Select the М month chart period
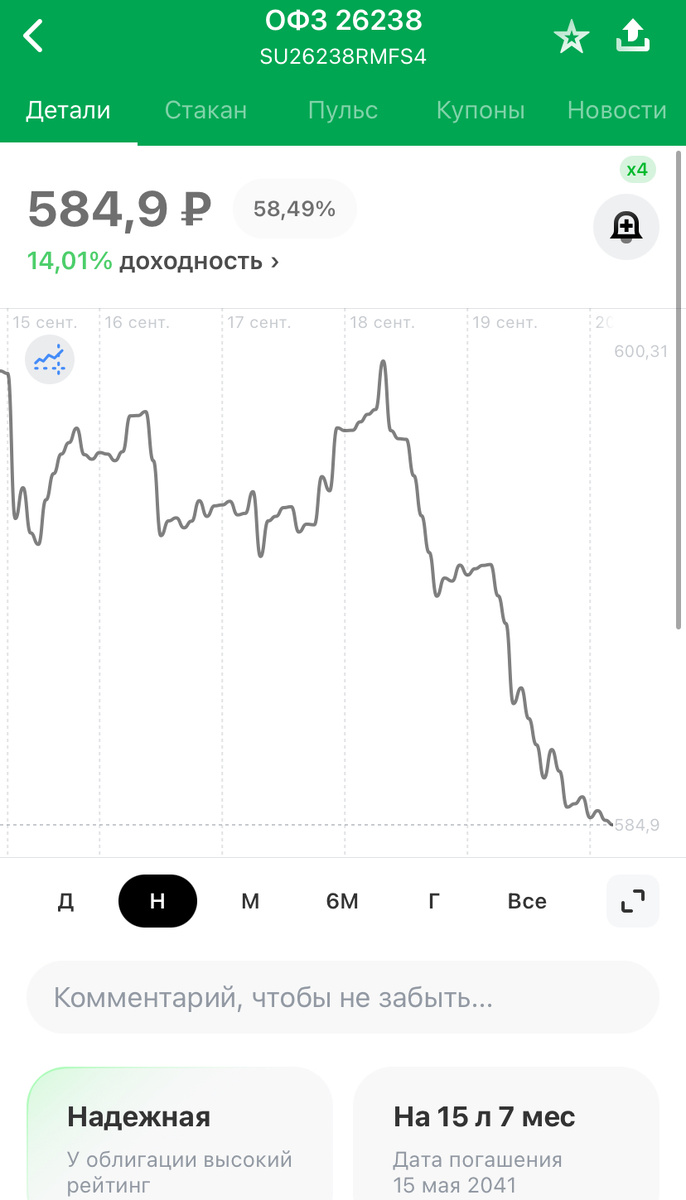Screen dimensions: 686x1200 [x=250, y=901]
